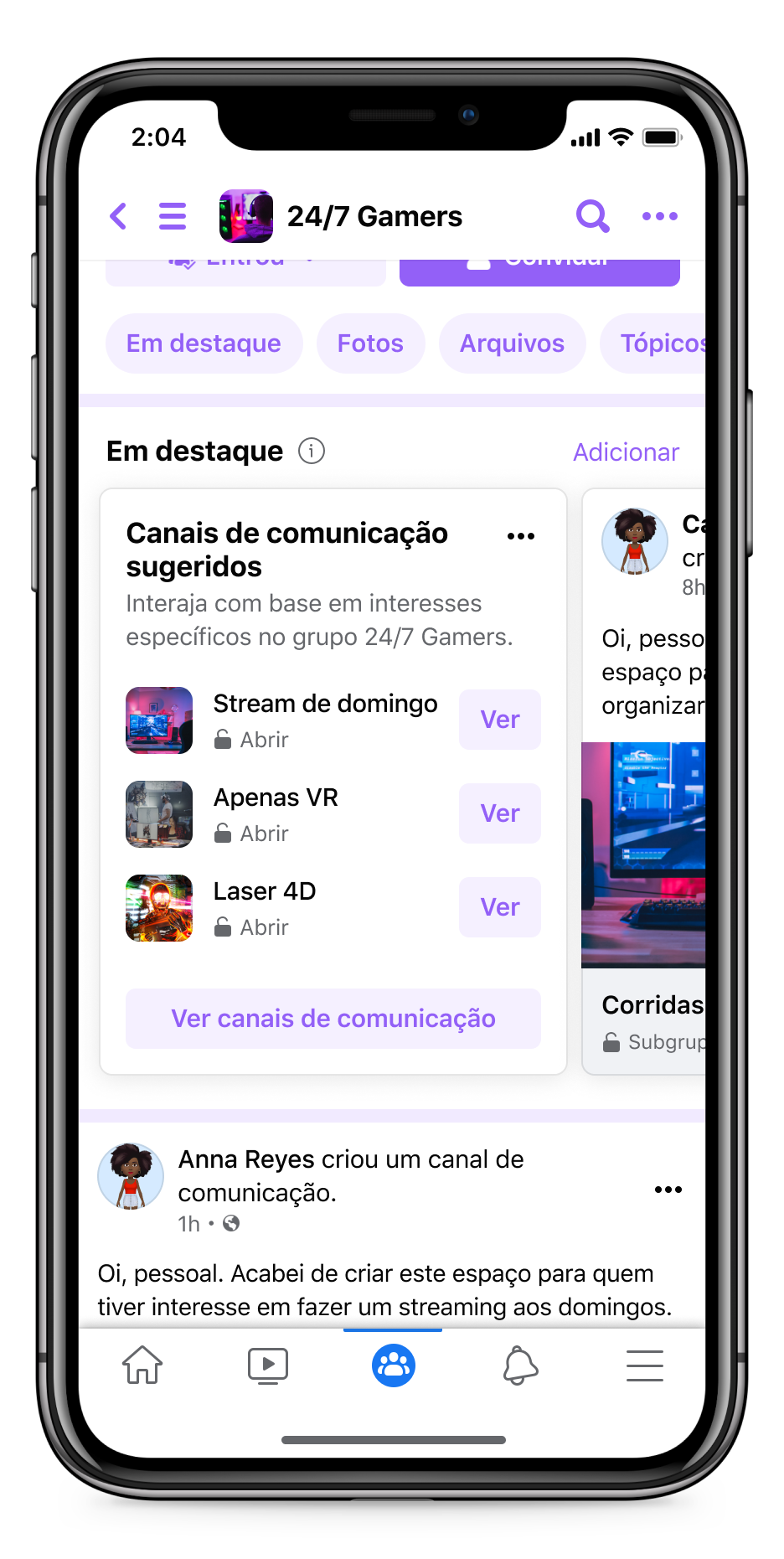
Task: Open the group overflow menu in header
Action: pos(659,216)
